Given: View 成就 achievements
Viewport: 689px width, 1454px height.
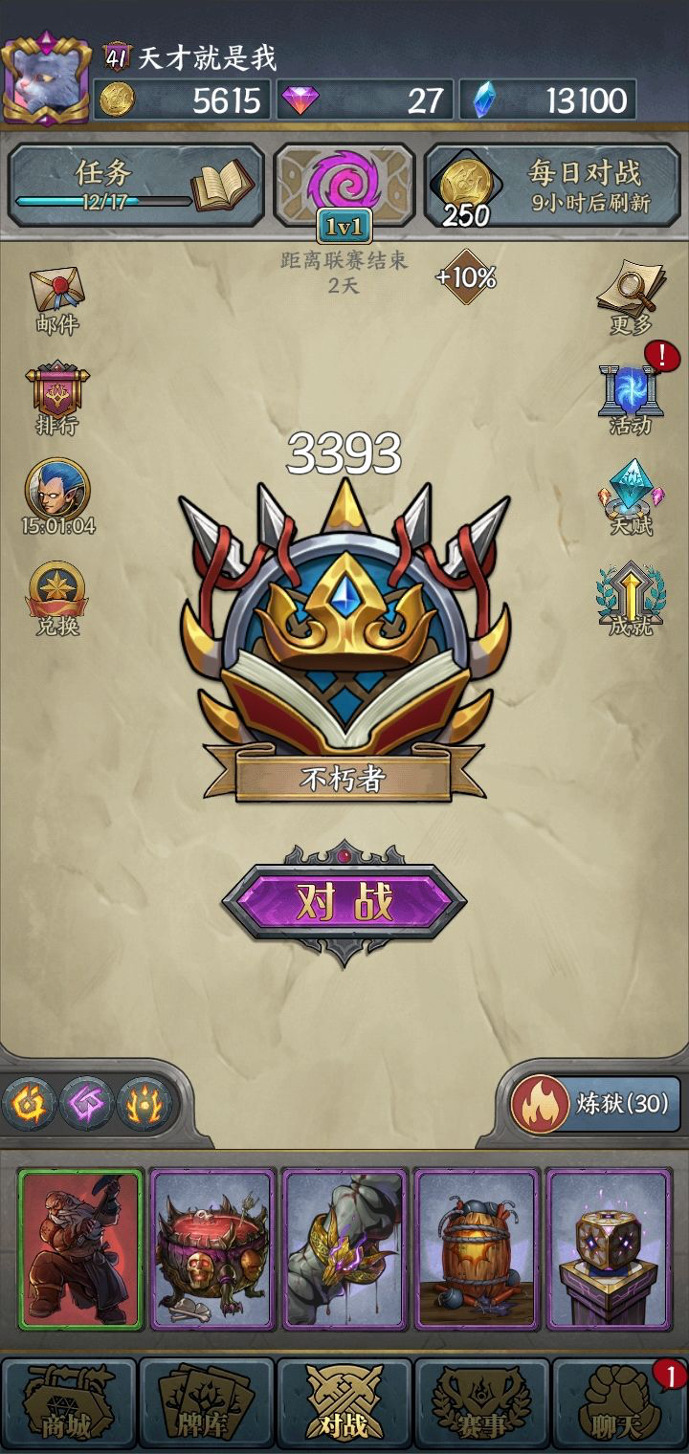Looking at the screenshot, I should tap(631, 600).
